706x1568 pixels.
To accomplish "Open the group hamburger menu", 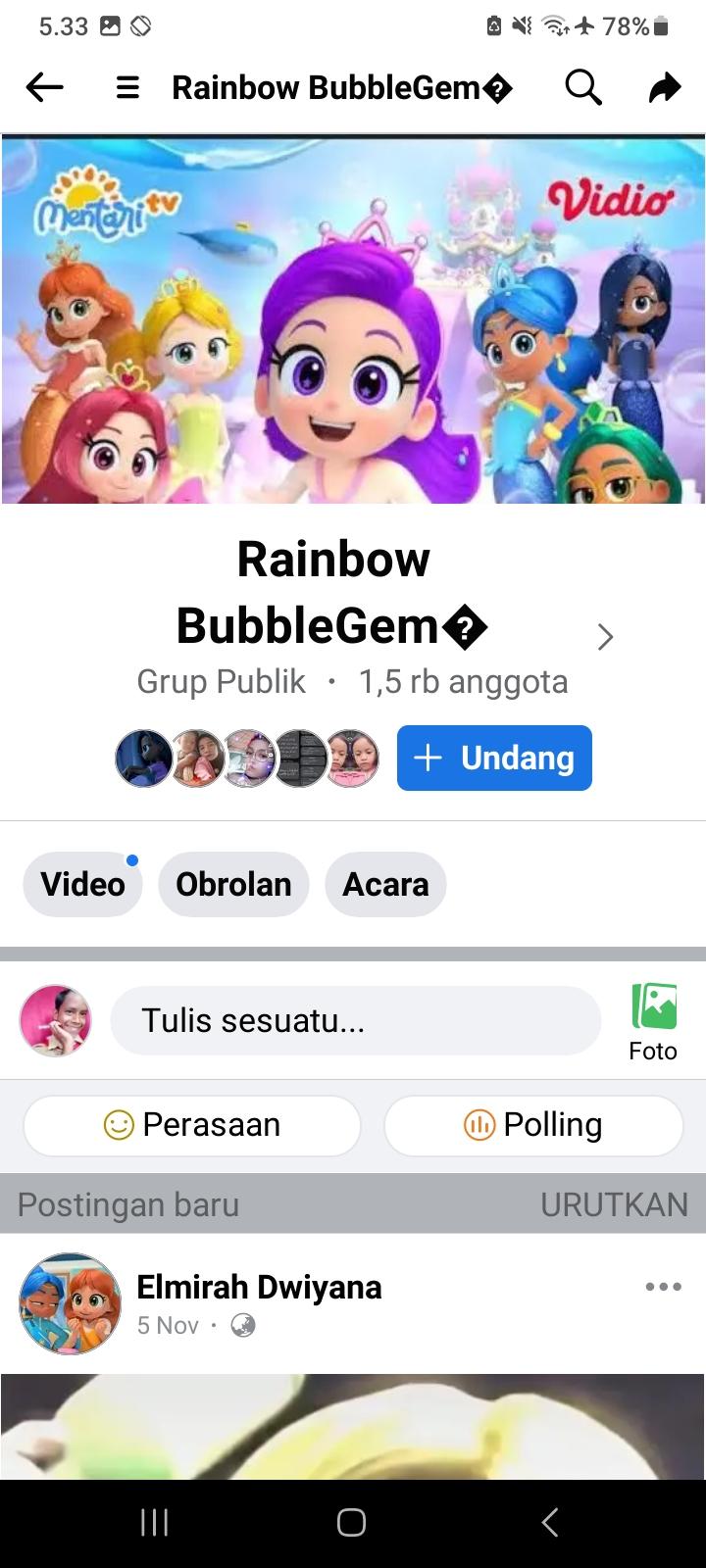I will tap(127, 88).
